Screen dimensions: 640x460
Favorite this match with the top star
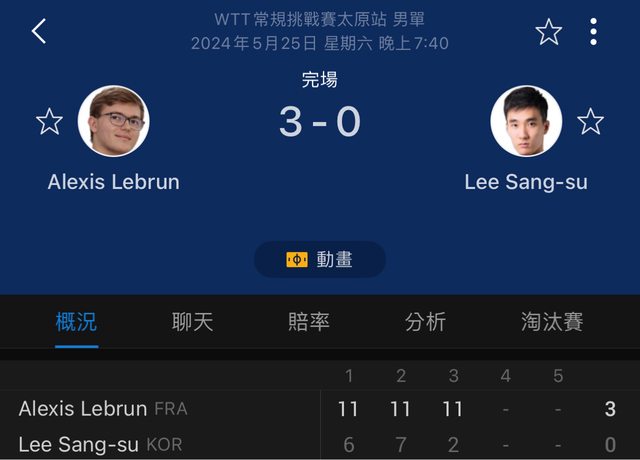pos(549,32)
